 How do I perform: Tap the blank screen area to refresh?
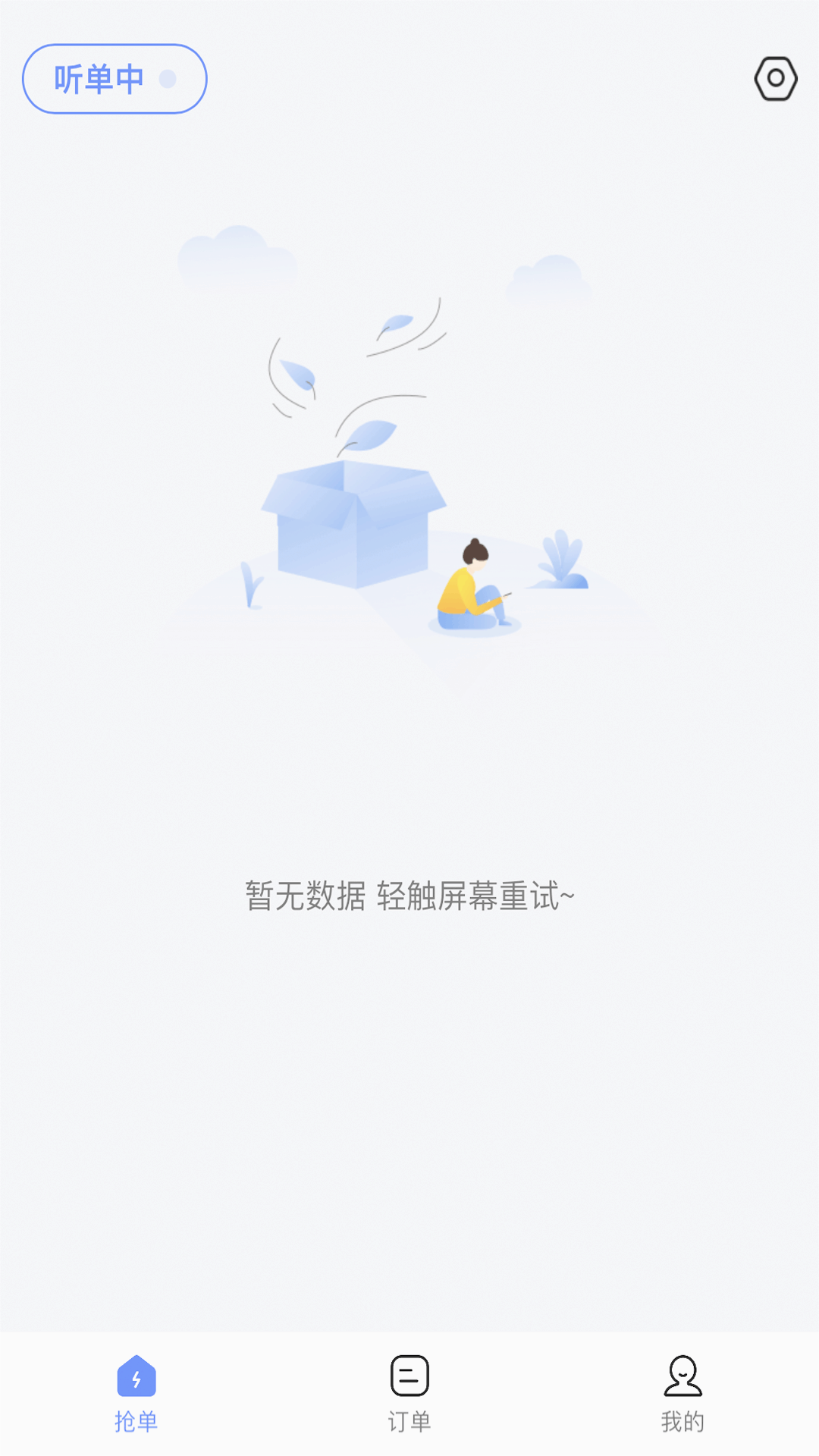(x=409, y=1100)
